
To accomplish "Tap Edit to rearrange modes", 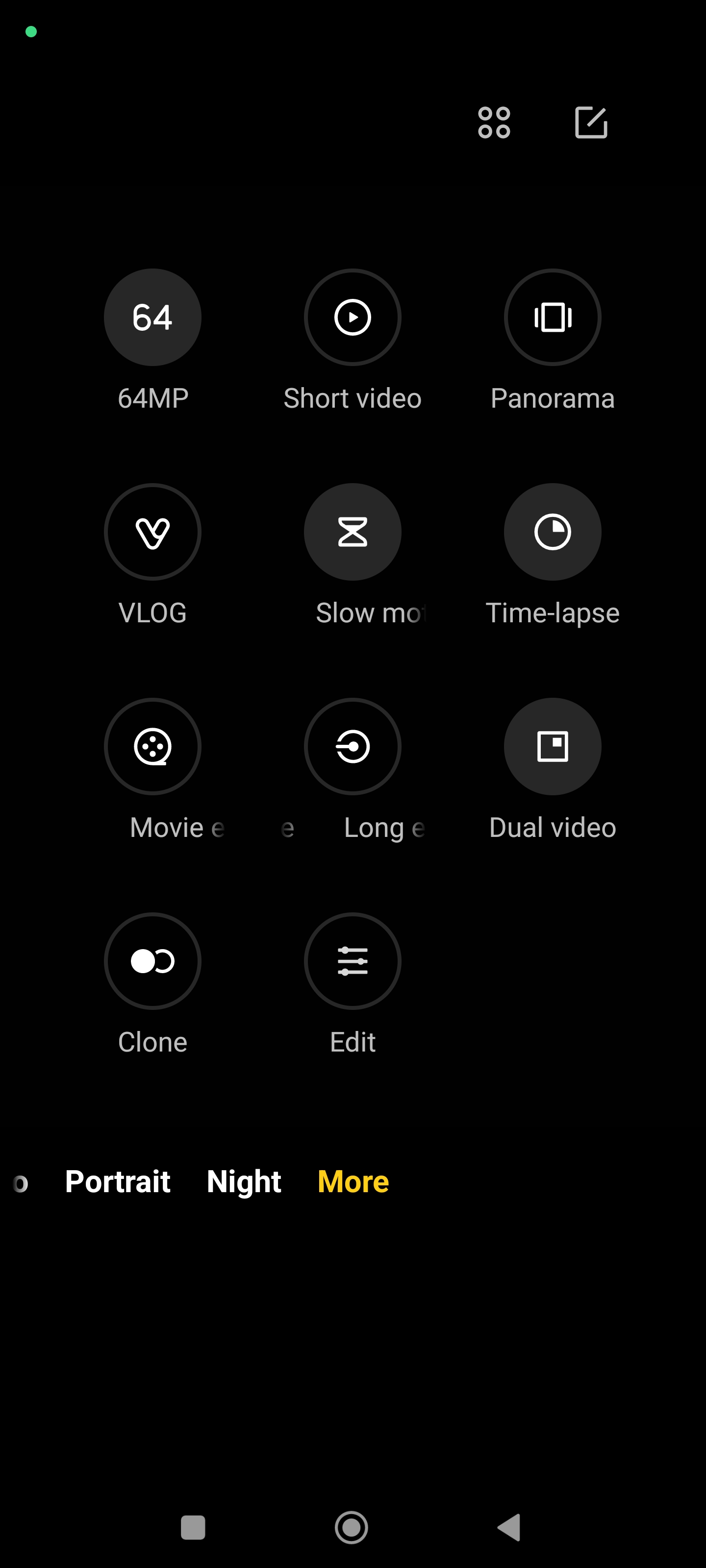I will [352, 960].
